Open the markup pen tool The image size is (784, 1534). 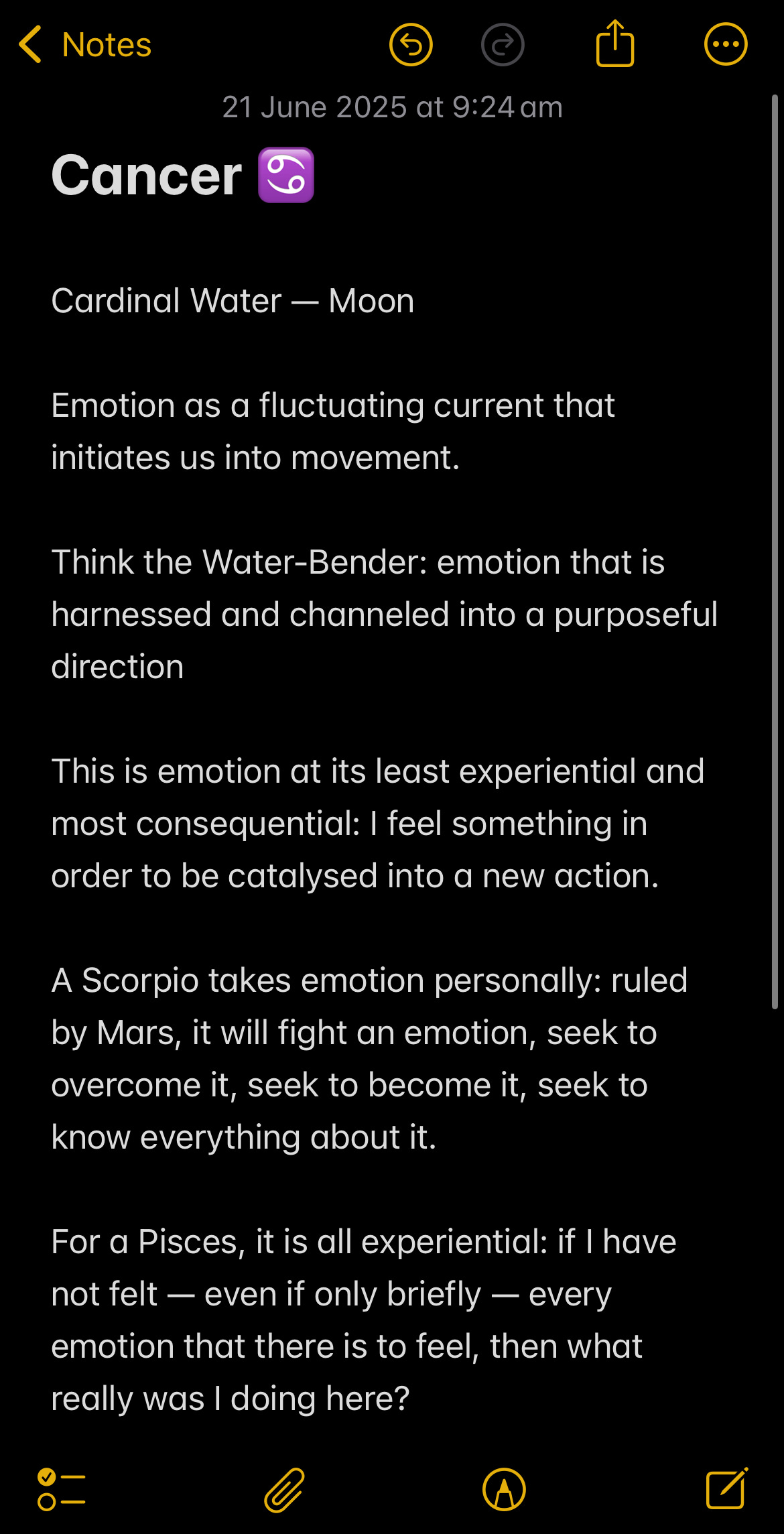point(504,1490)
